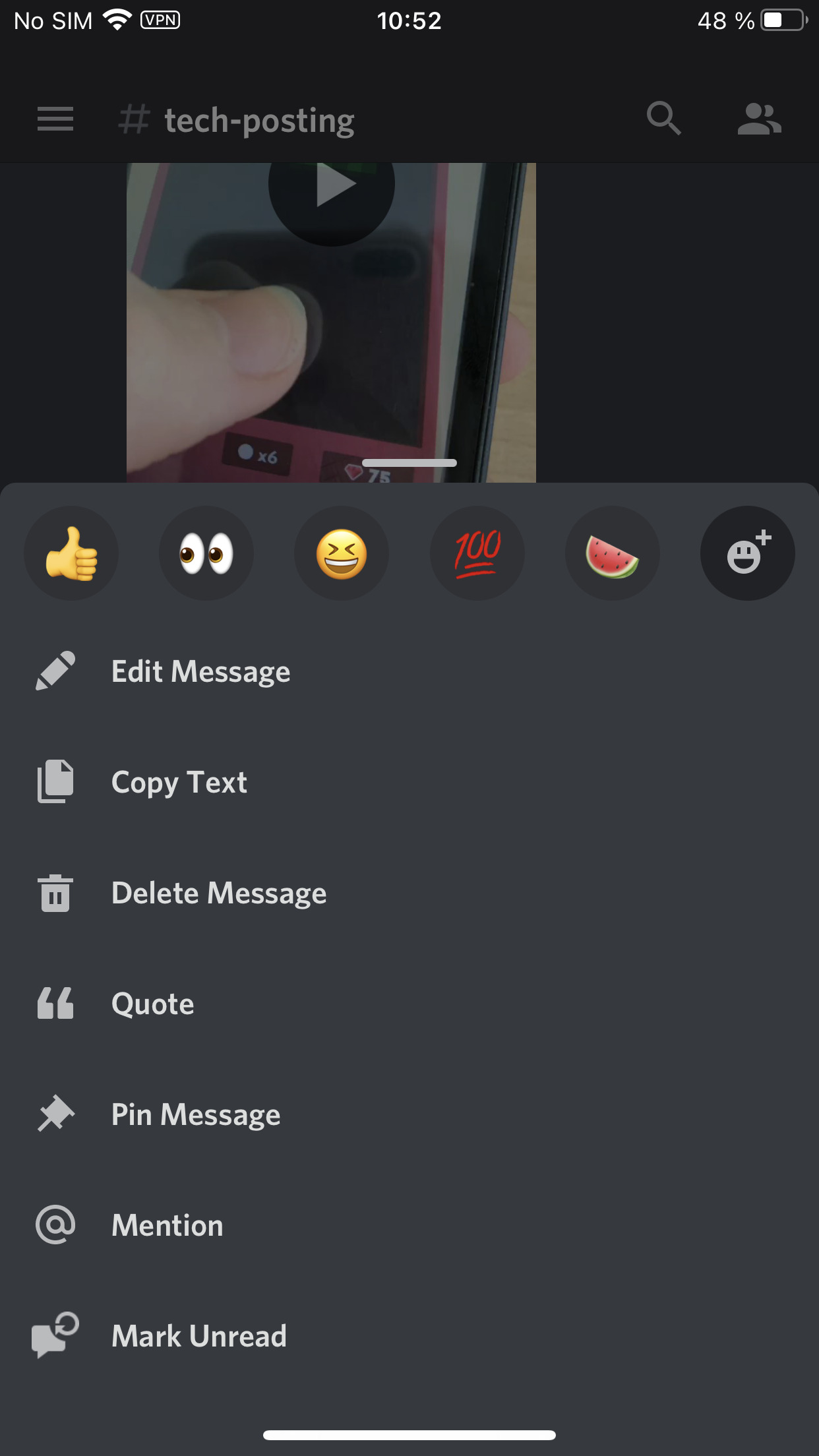The image size is (819, 1456).
Task: Pin Message to the channel
Action: coord(195,1115)
